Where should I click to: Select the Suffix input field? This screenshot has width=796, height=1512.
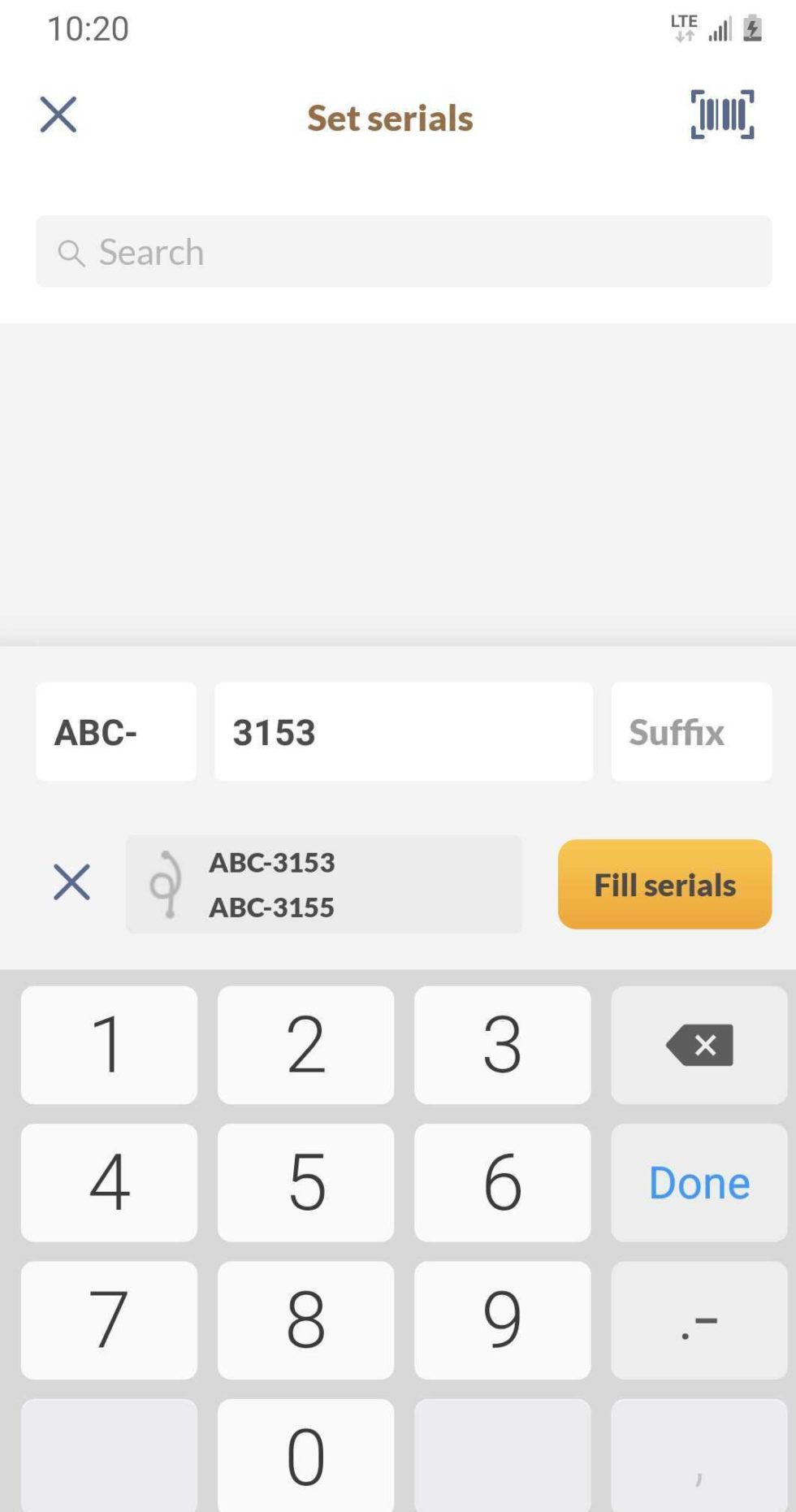(690, 730)
